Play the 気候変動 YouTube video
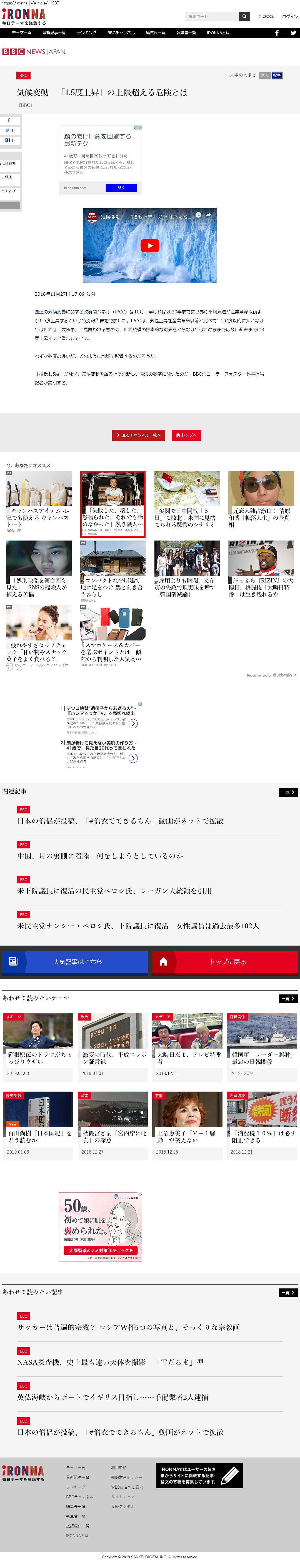Viewport: 300px width, 1568px height. click(150, 245)
